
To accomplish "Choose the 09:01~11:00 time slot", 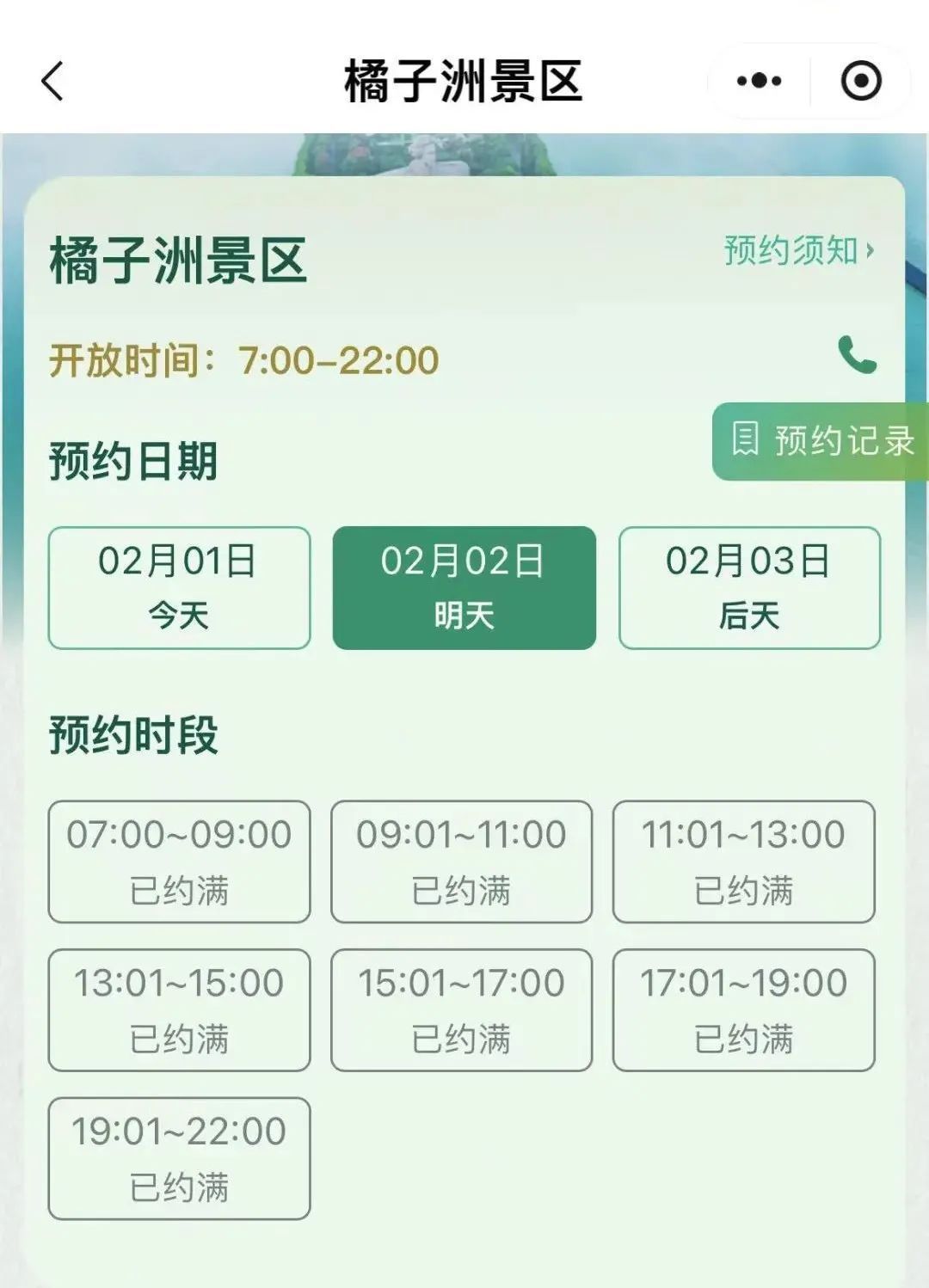I will [461, 862].
